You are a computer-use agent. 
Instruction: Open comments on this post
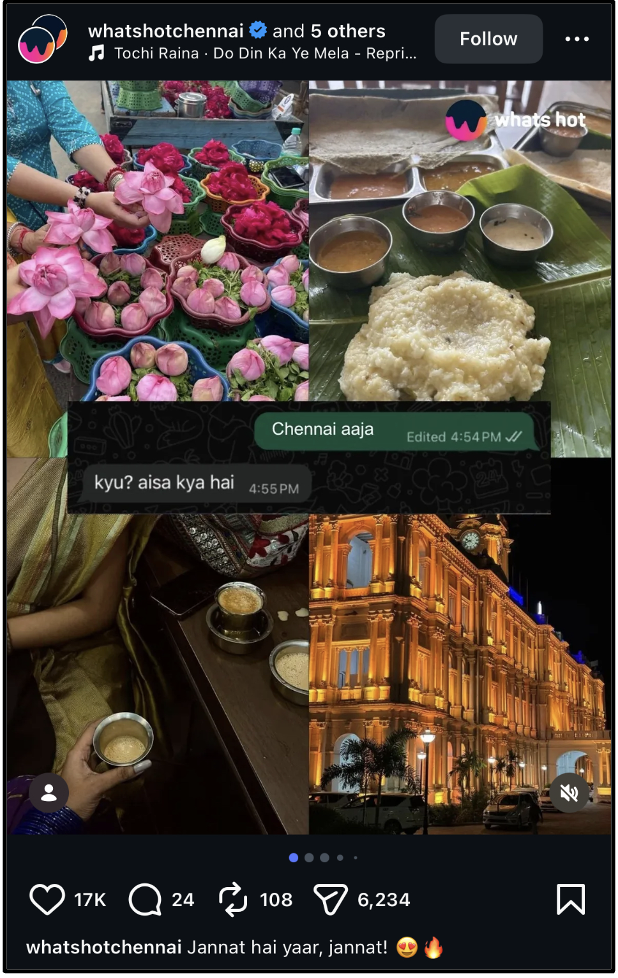coord(146,899)
